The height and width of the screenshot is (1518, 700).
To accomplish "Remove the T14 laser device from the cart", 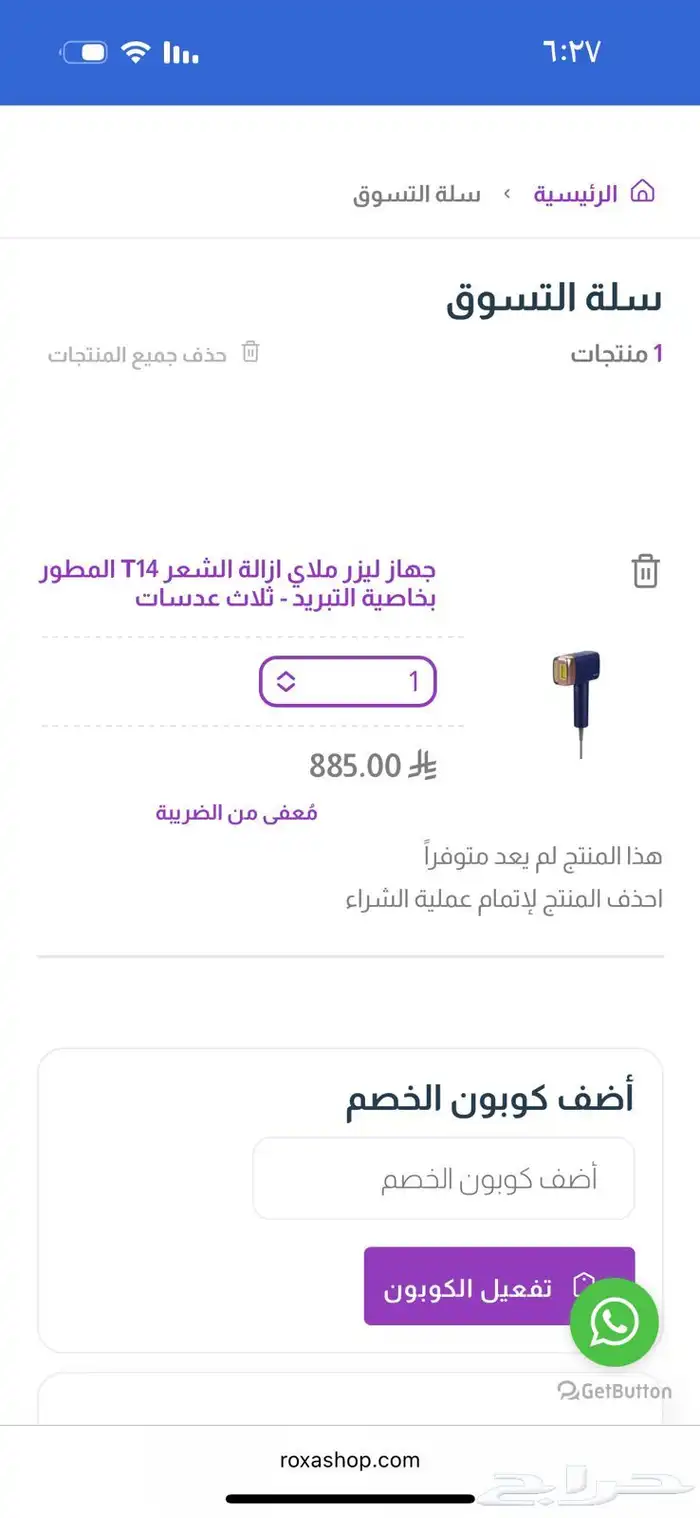I will point(646,571).
